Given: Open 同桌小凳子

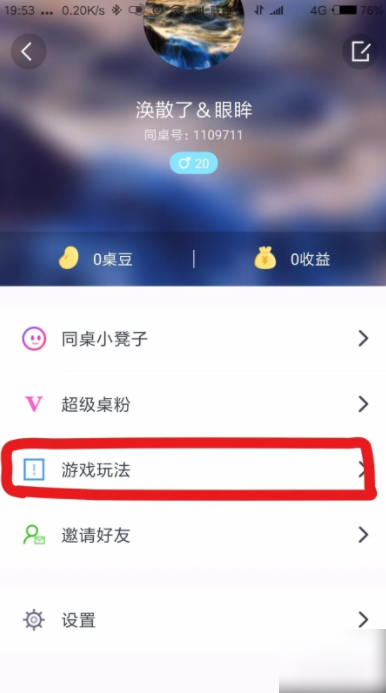Looking at the screenshot, I should (193, 339).
